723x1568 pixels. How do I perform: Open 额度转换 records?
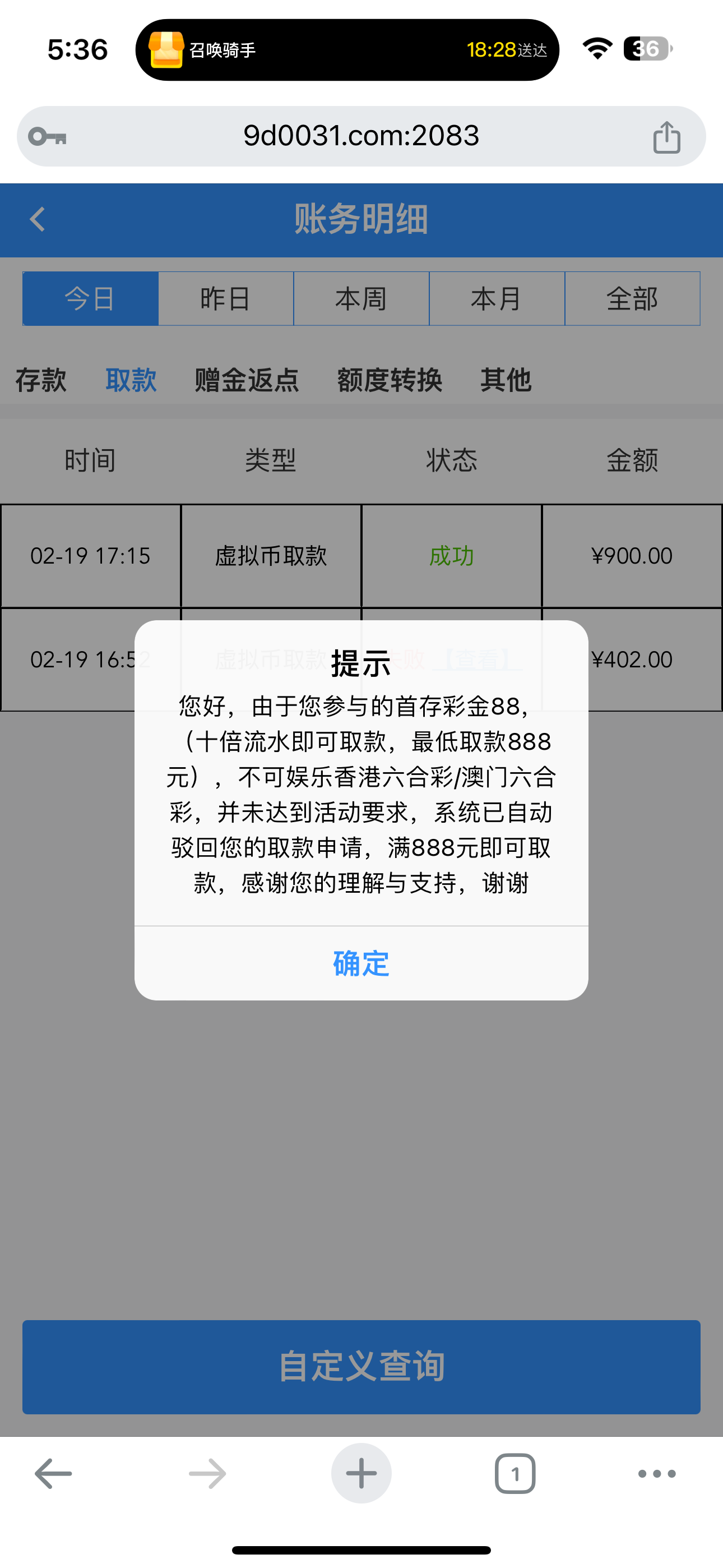tap(390, 380)
